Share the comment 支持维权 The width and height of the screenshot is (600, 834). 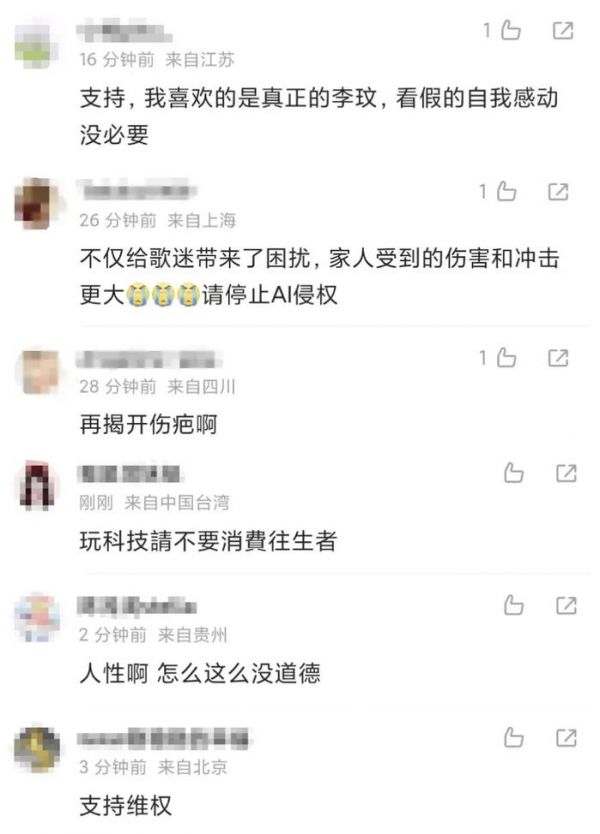tap(566, 738)
